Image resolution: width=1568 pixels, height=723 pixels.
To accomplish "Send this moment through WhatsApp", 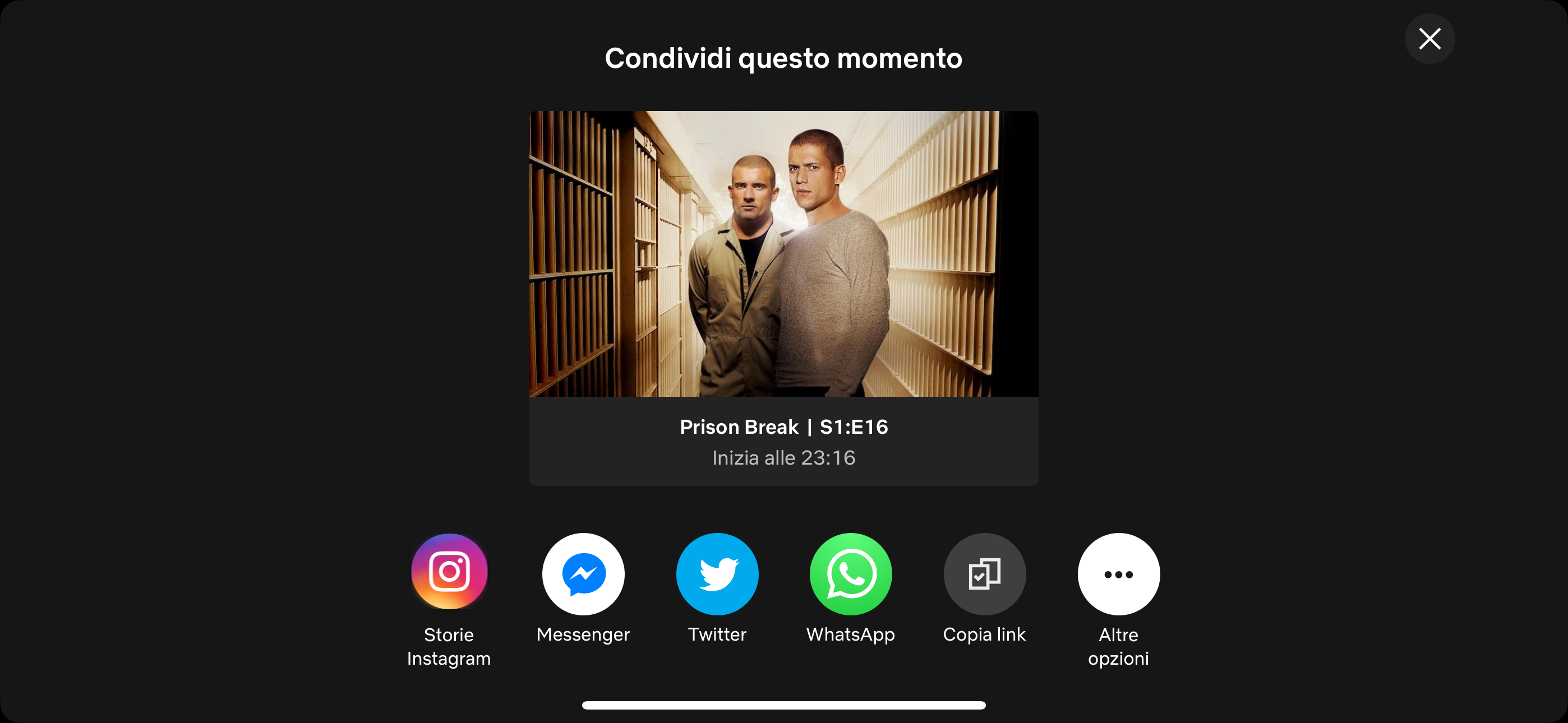I will [850, 574].
